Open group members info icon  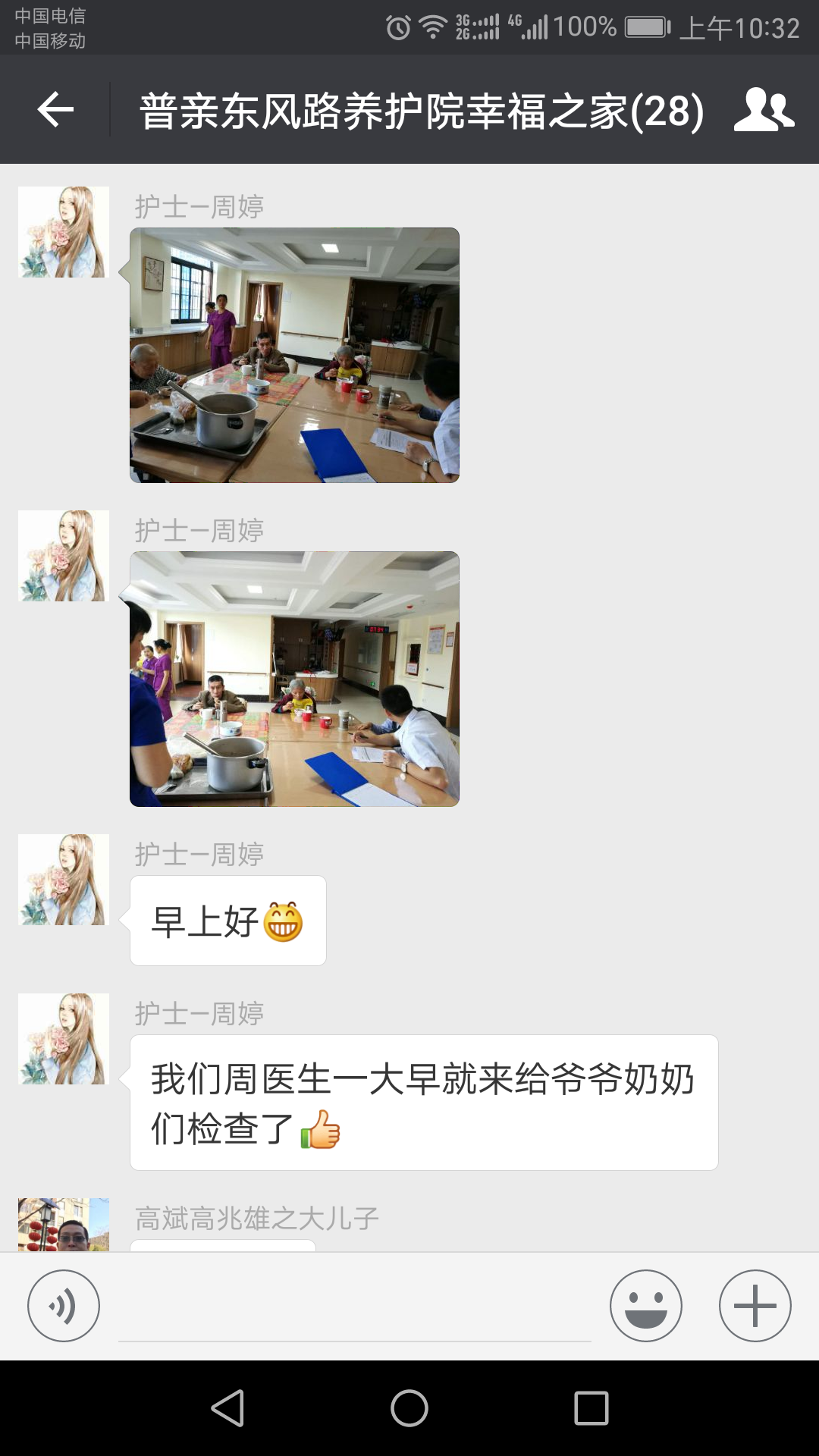click(764, 110)
